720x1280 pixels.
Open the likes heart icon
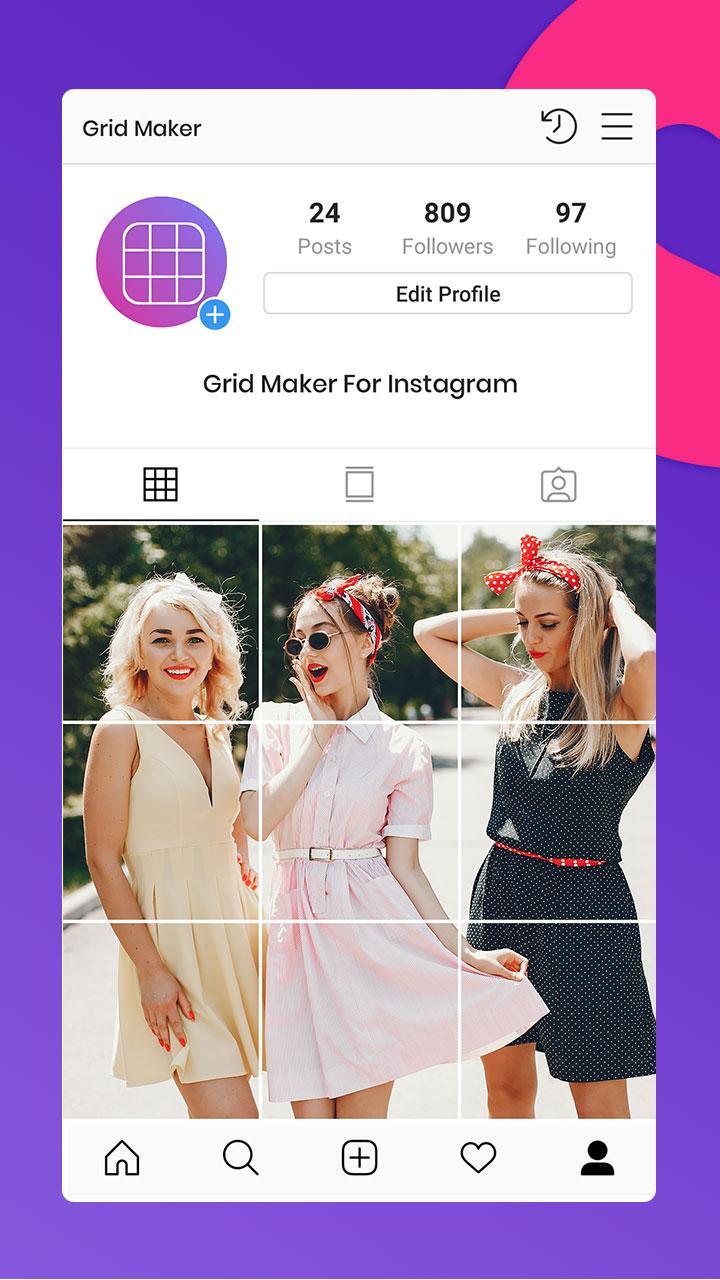coord(478,1160)
